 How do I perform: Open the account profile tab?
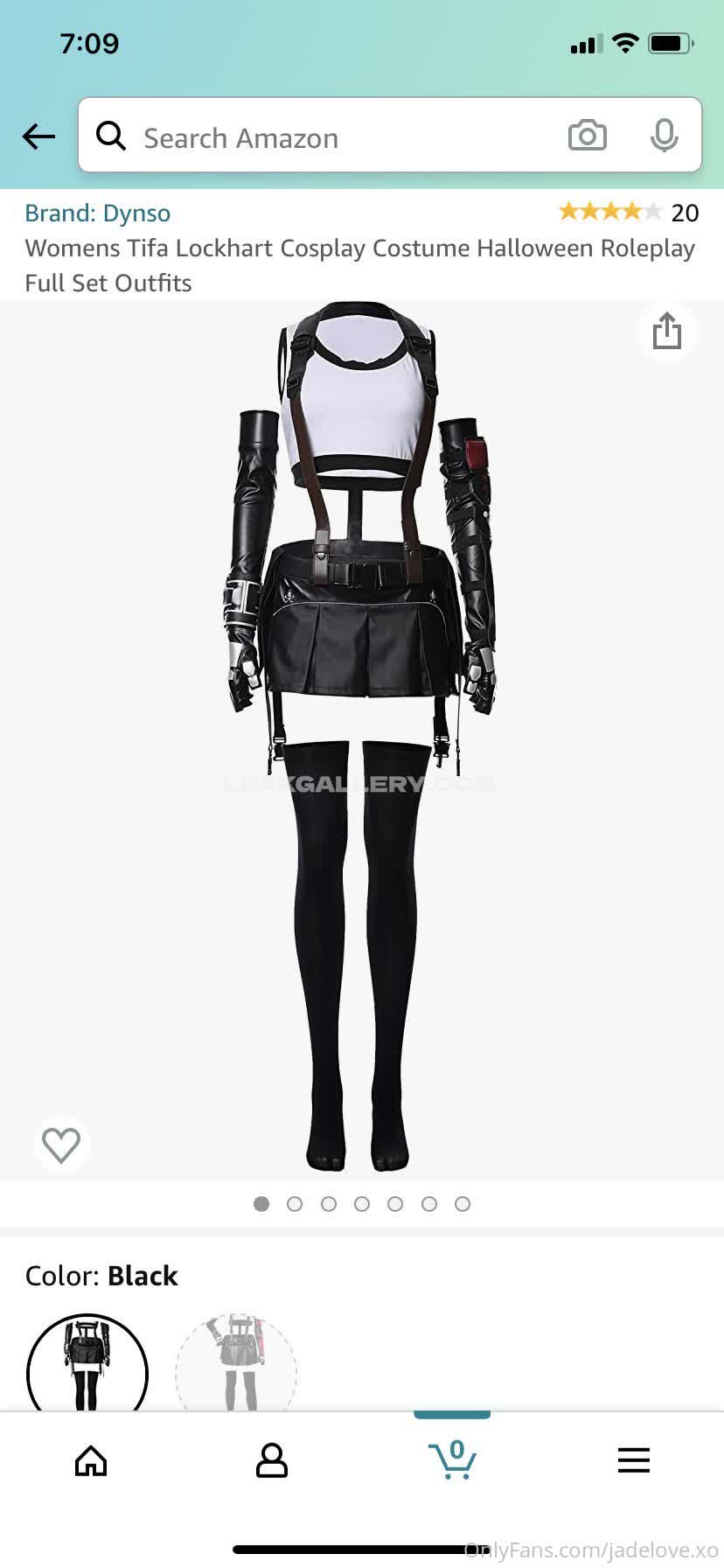[271, 1460]
